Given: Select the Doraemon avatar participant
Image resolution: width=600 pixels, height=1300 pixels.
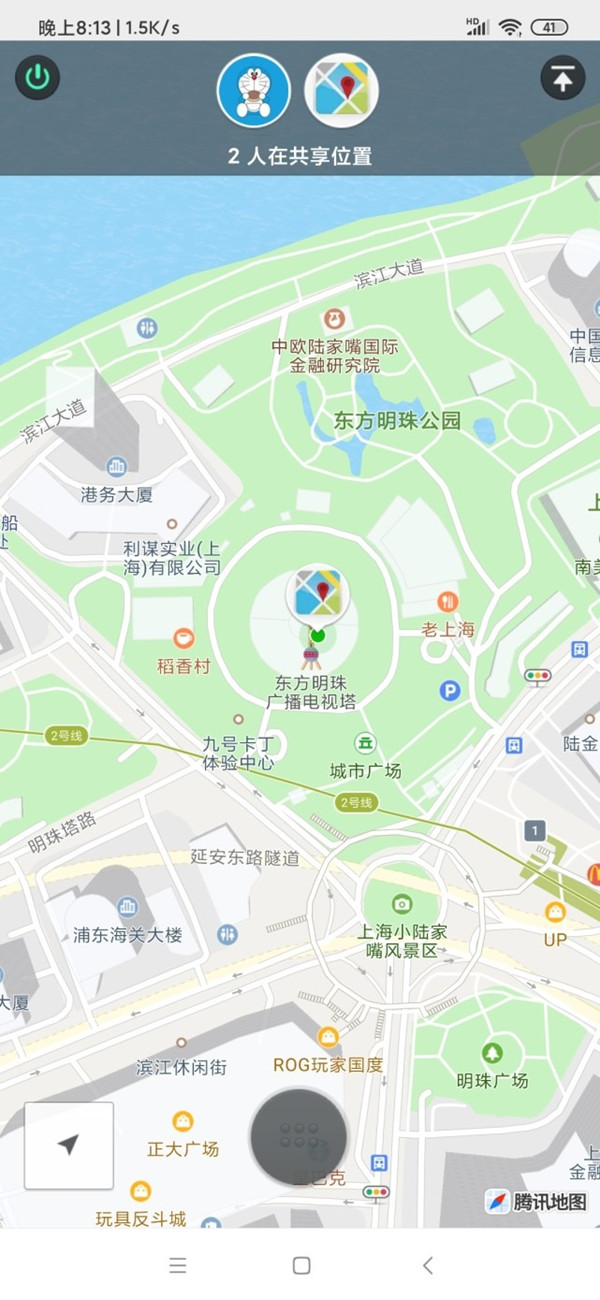Looking at the screenshot, I should [254, 91].
